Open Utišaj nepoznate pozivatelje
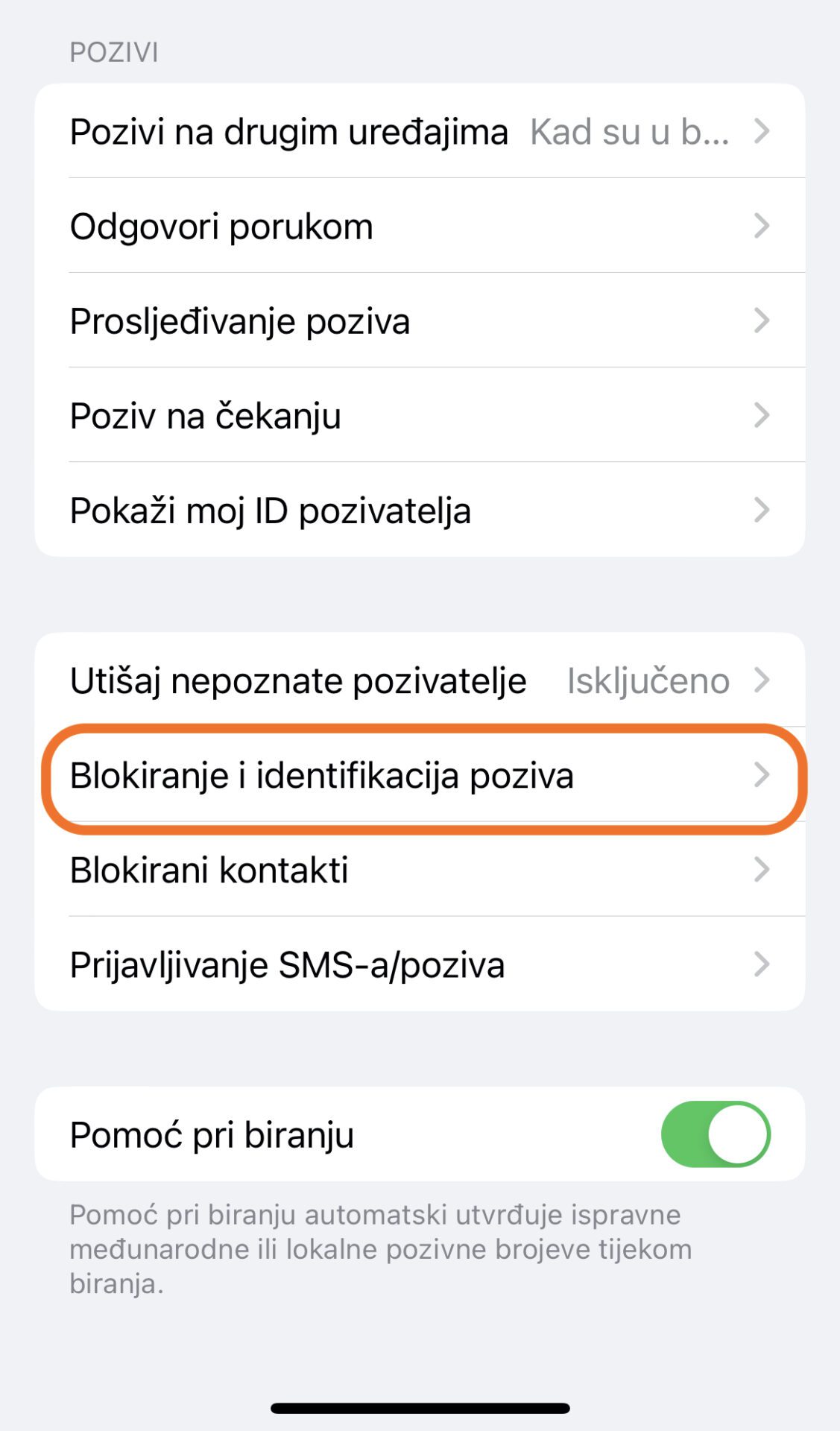This screenshot has height=1431, width=840. coord(420,680)
